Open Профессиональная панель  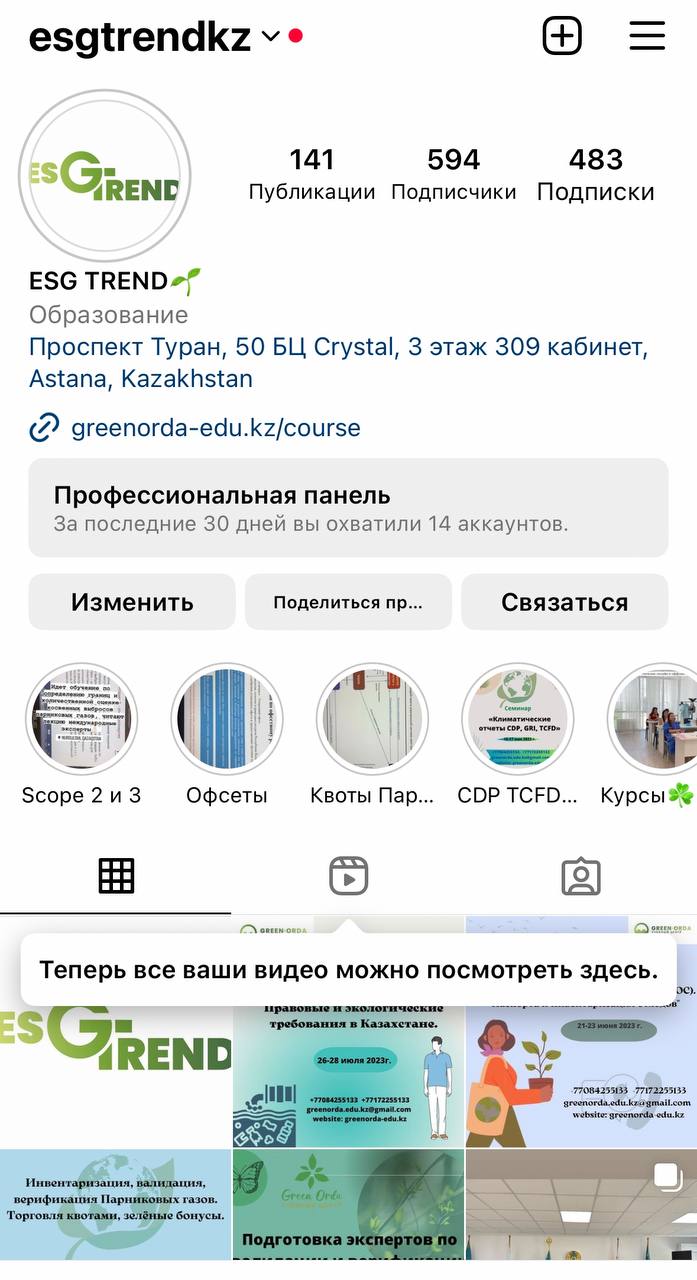click(x=348, y=508)
